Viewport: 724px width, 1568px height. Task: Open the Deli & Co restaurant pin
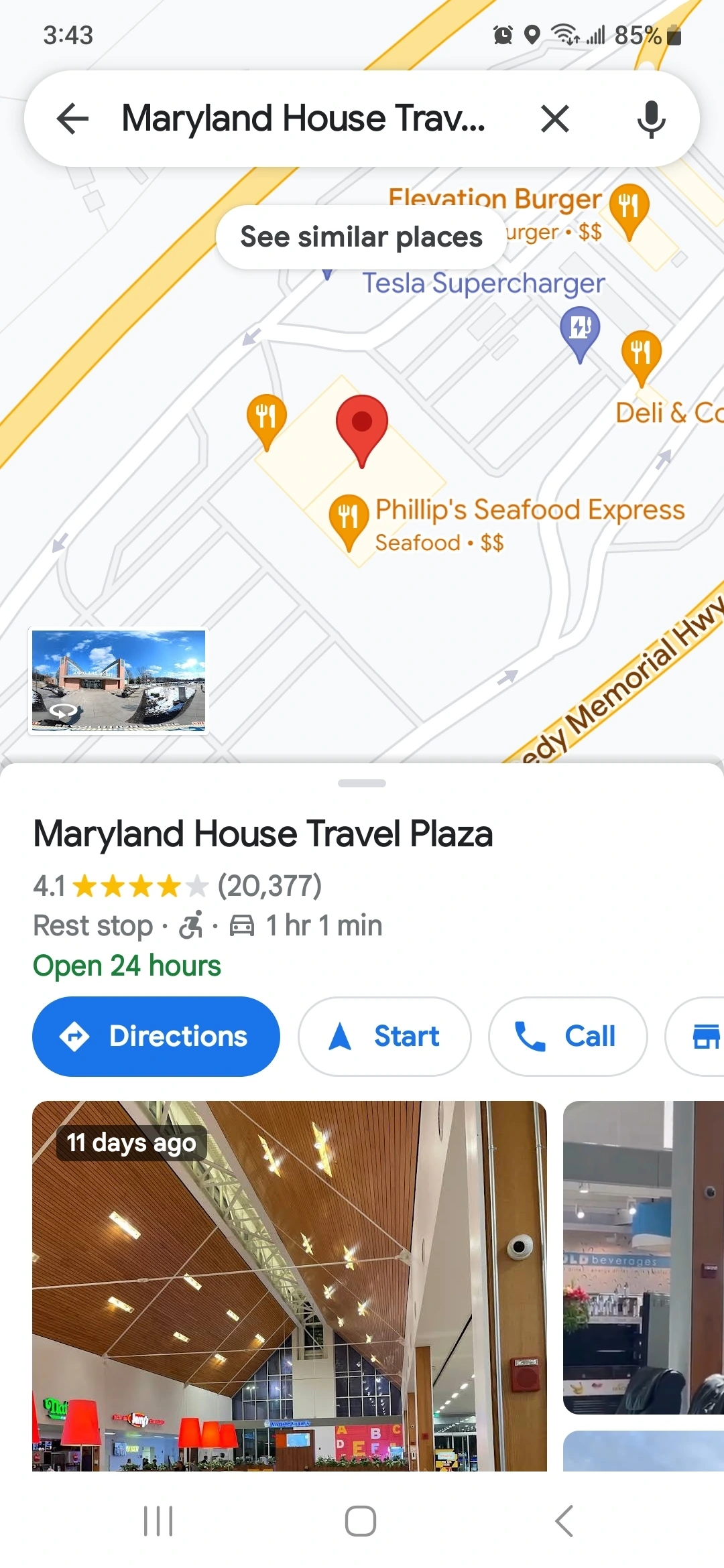[x=641, y=355]
